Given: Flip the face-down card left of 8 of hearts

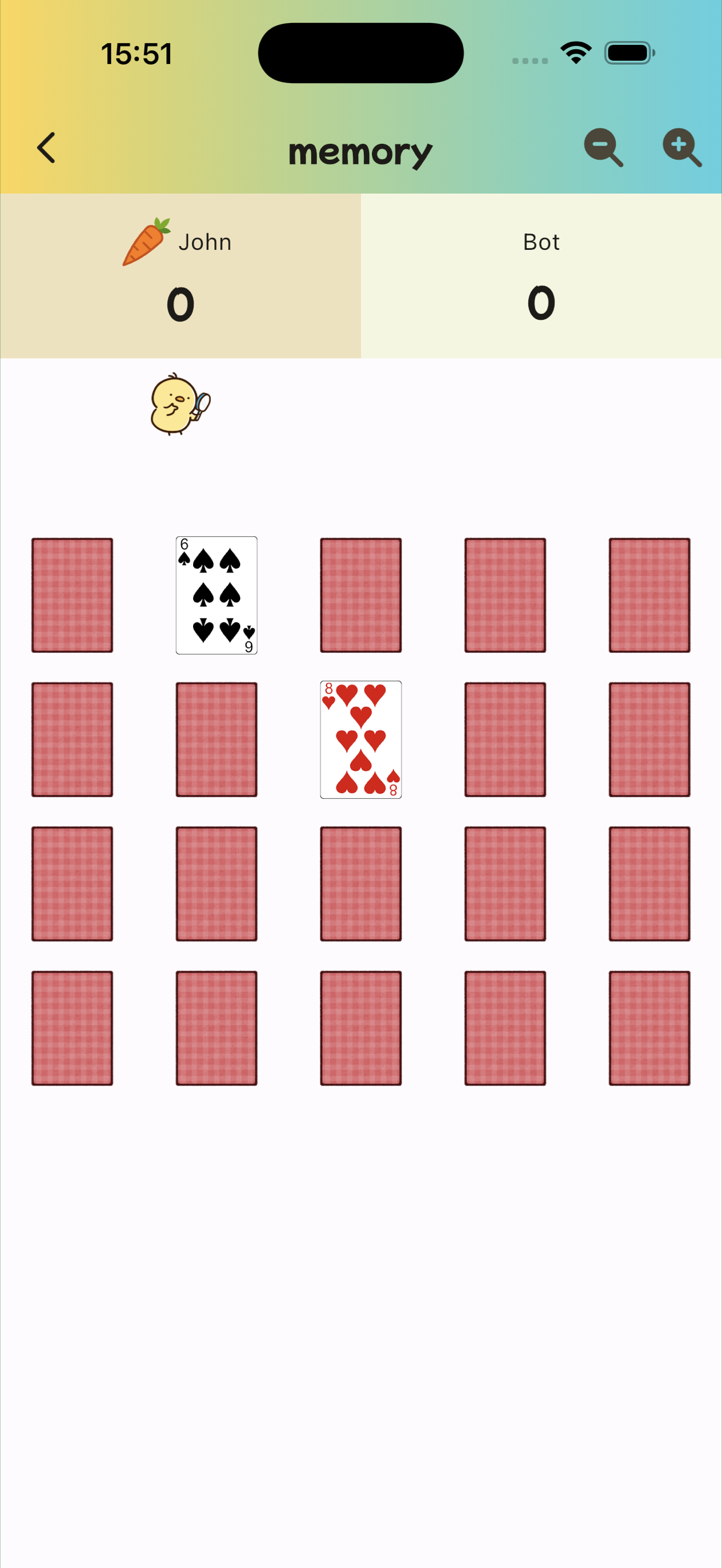Looking at the screenshot, I should click(217, 739).
